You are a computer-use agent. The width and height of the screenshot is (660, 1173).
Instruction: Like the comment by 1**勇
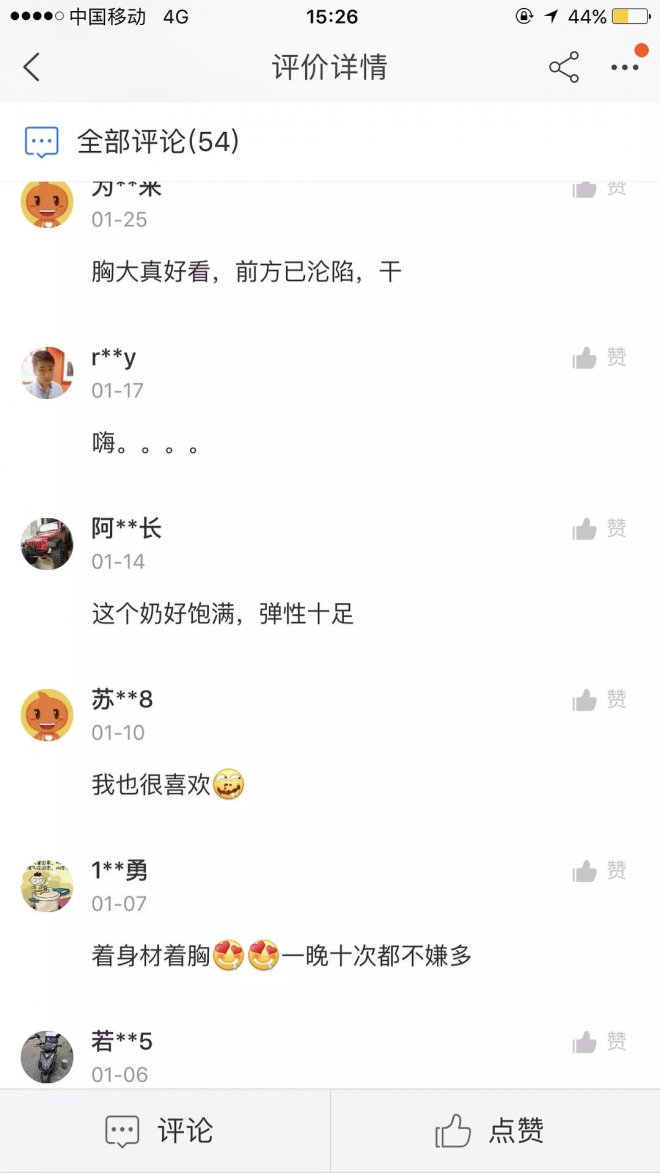(x=599, y=871)
